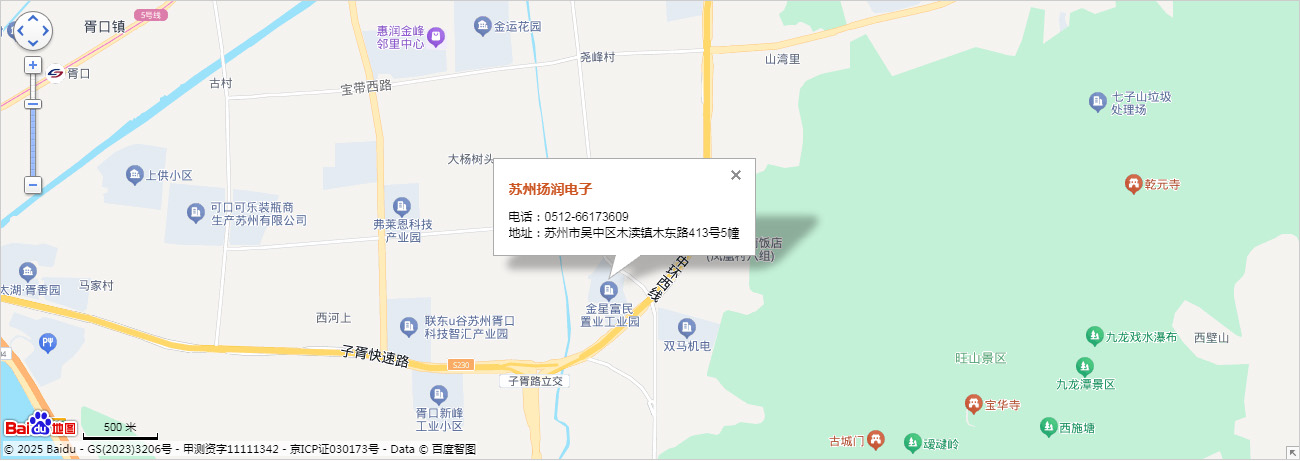
Task: Pan the map down with the arrow
Action: pyautogui.click(x=32, y=43)
